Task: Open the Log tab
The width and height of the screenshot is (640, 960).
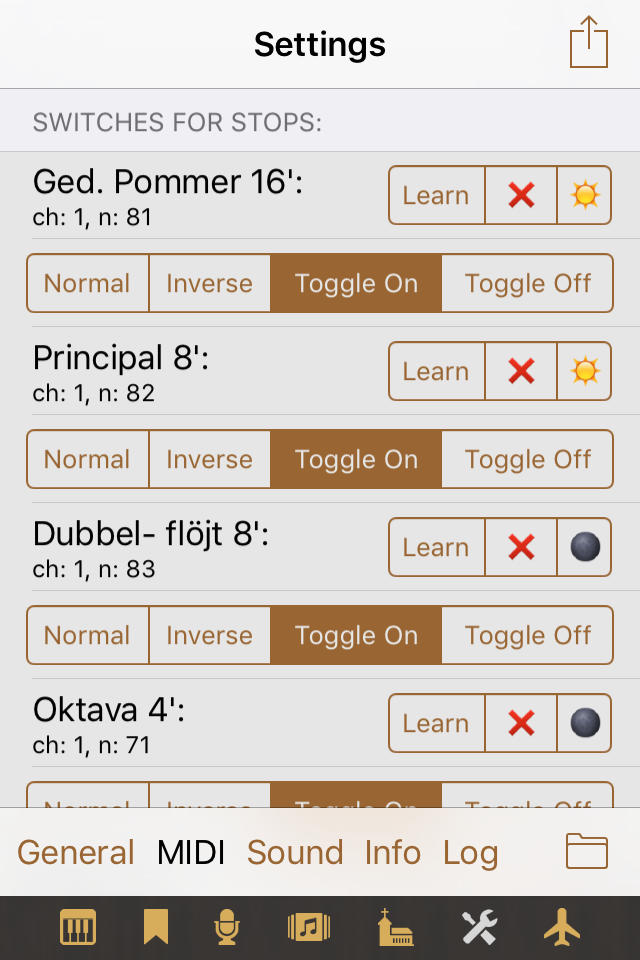Action: pos(470,852)
